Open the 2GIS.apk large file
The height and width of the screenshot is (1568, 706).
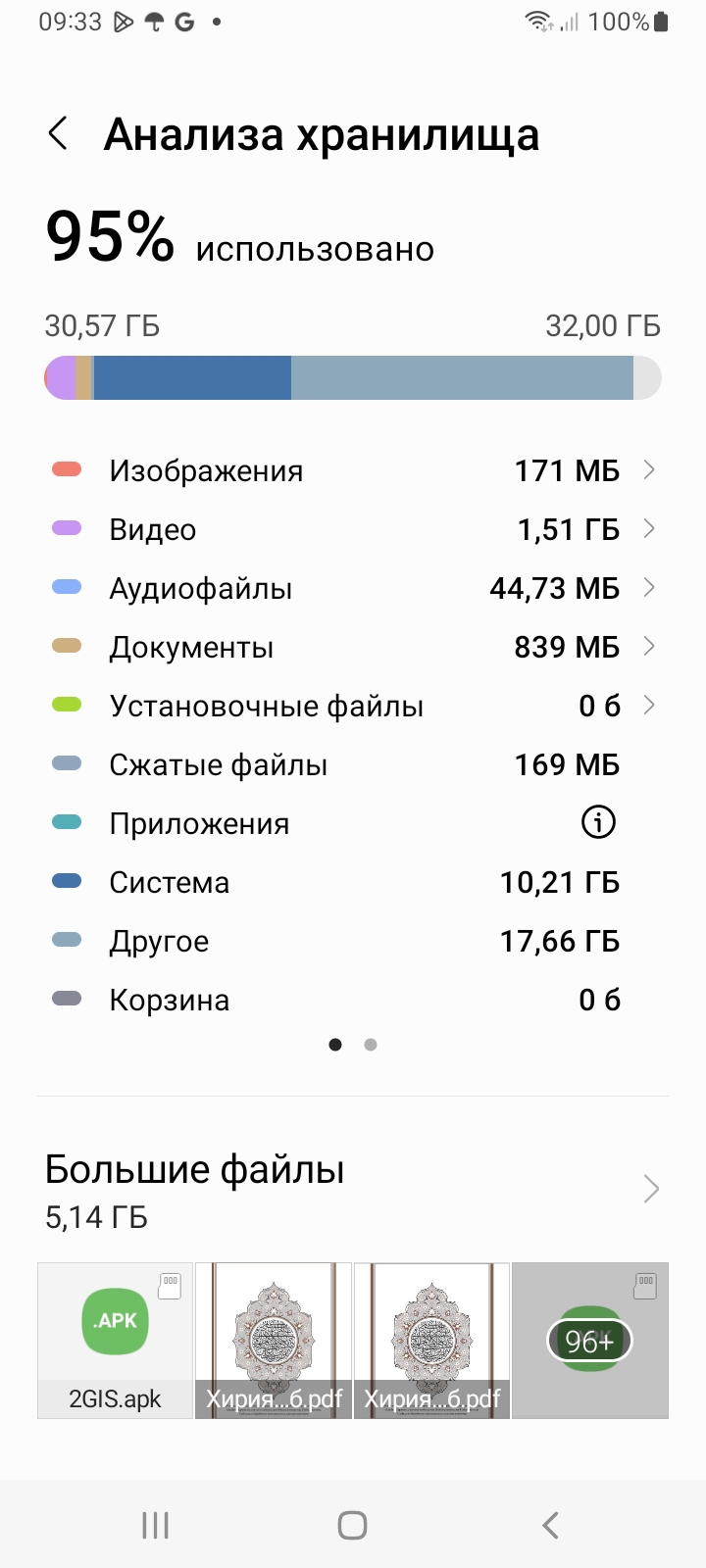point(116,1341)
